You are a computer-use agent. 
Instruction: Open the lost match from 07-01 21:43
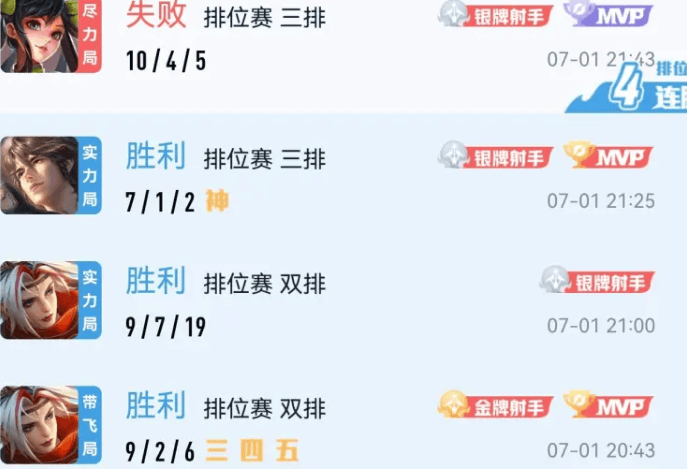[x=300, y=40]
